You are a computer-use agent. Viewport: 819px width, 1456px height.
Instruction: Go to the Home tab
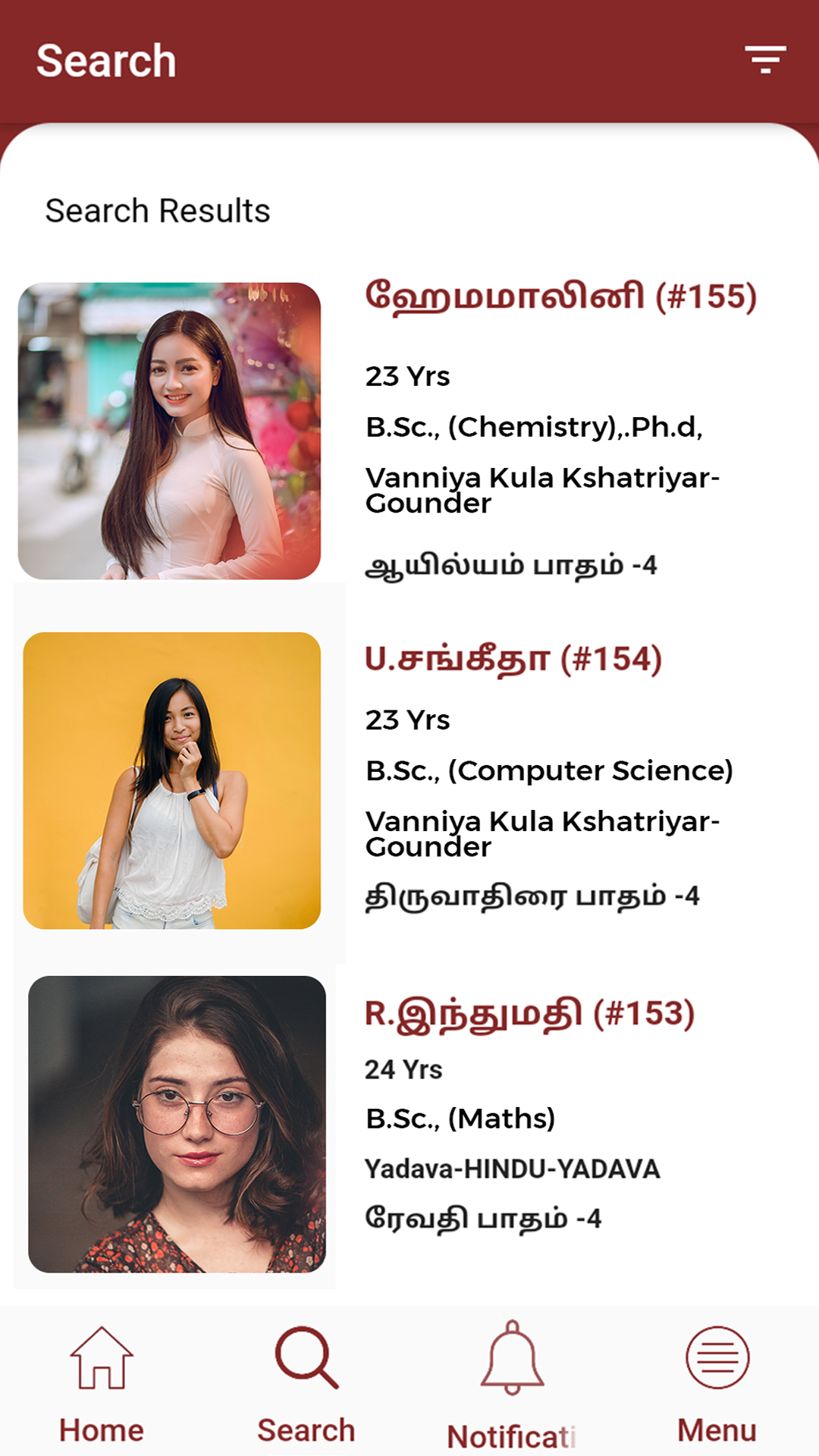pos(102,1384)
